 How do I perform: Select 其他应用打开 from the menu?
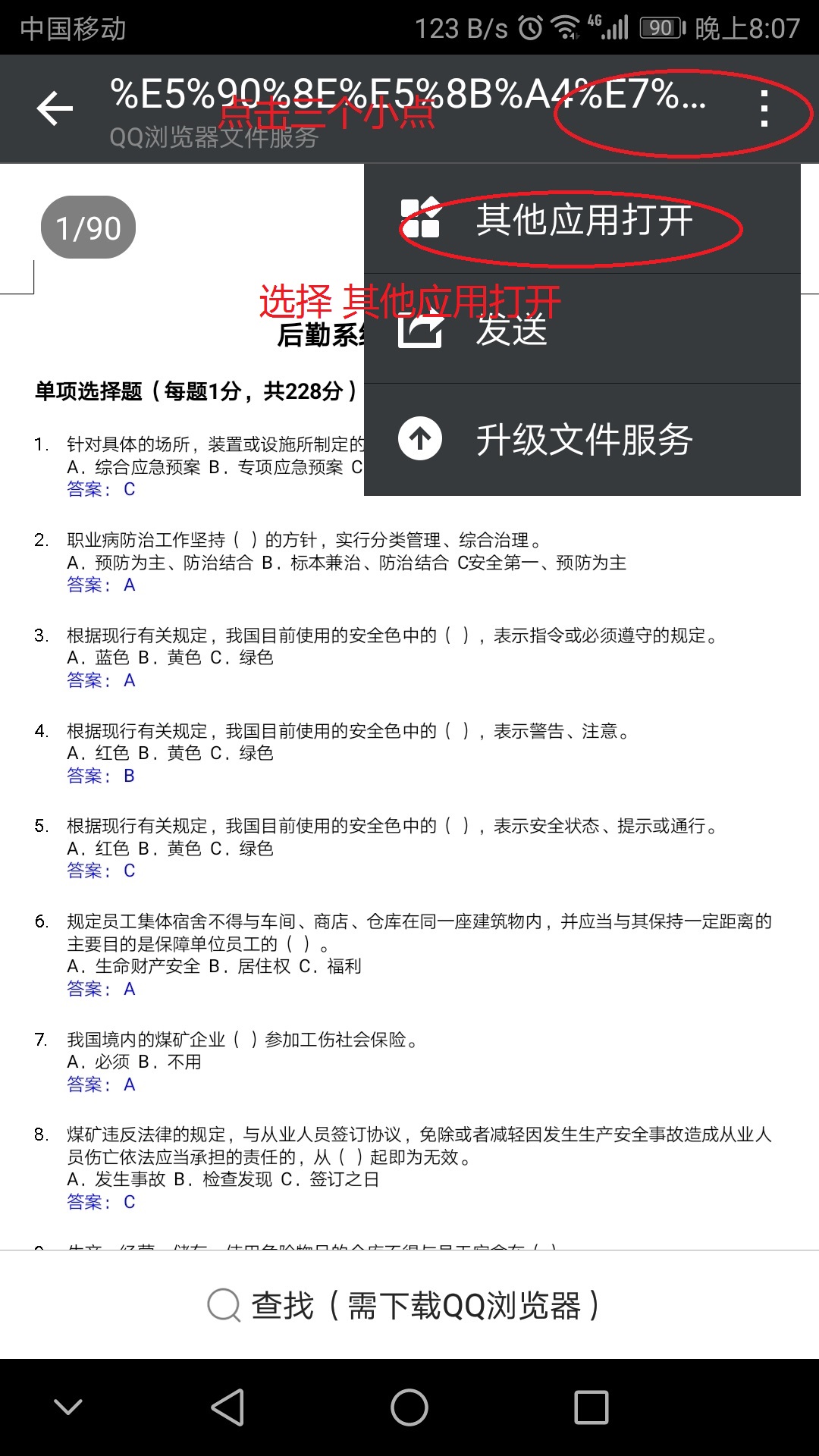point(582,219)
